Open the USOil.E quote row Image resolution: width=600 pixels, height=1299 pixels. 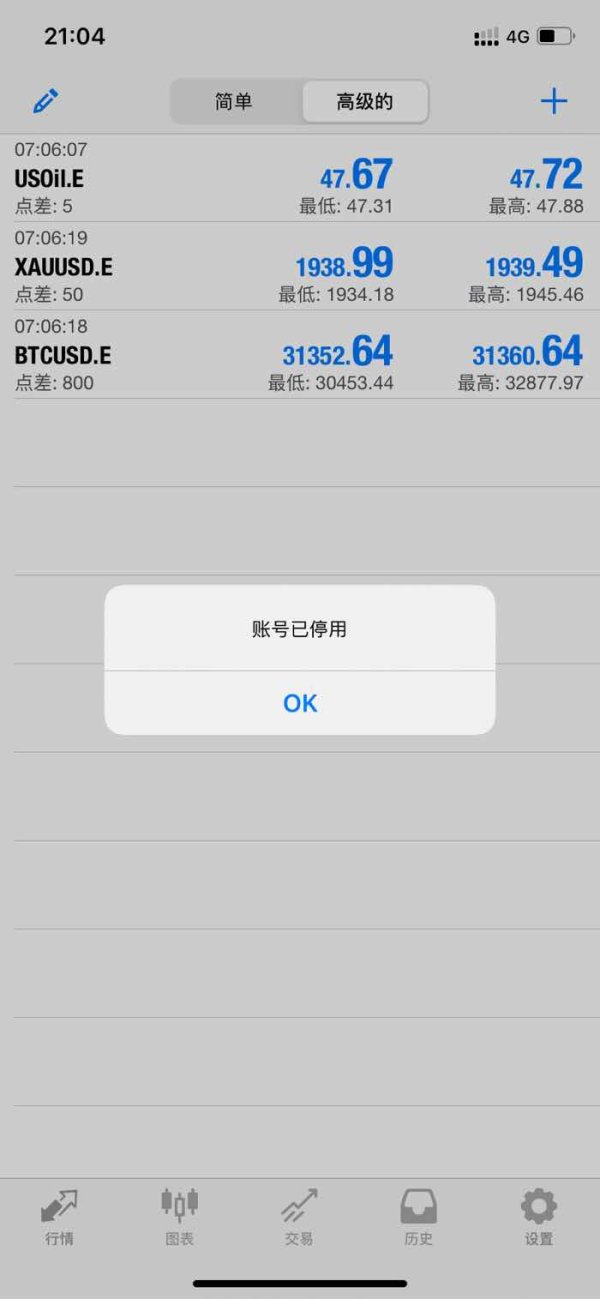tap(300, 178)
